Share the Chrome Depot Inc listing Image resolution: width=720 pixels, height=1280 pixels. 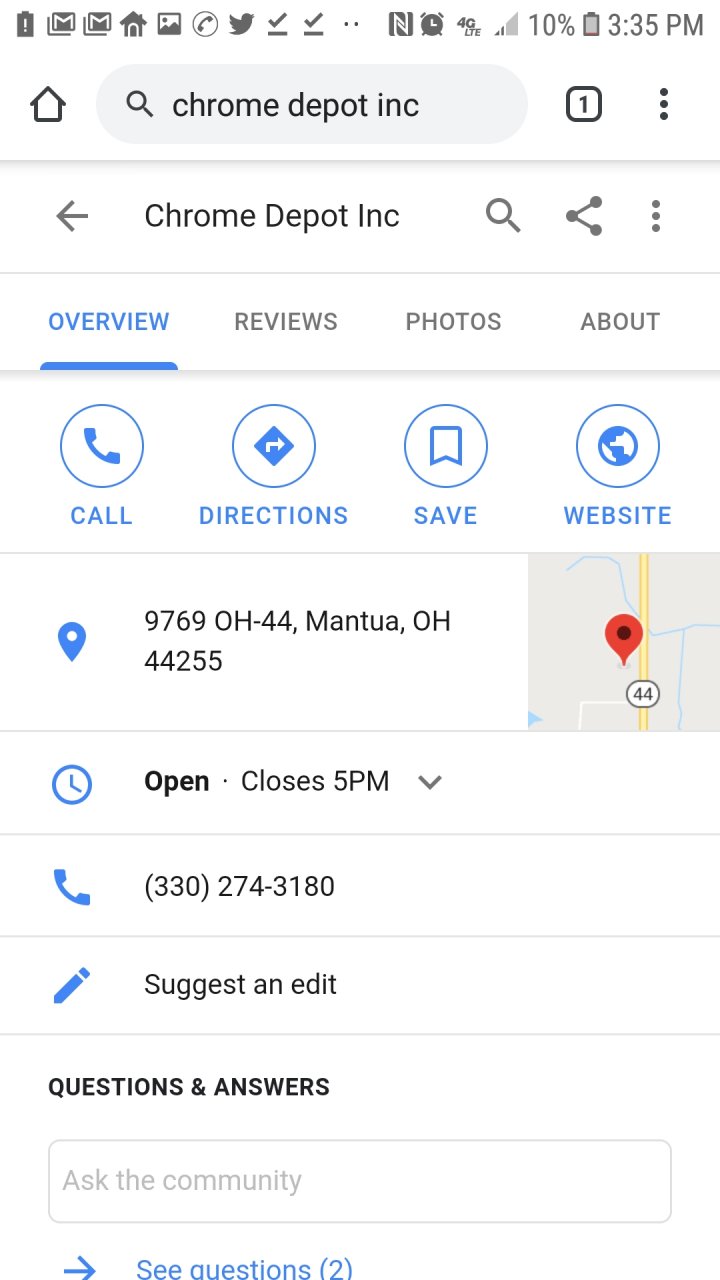coord(584,216)
